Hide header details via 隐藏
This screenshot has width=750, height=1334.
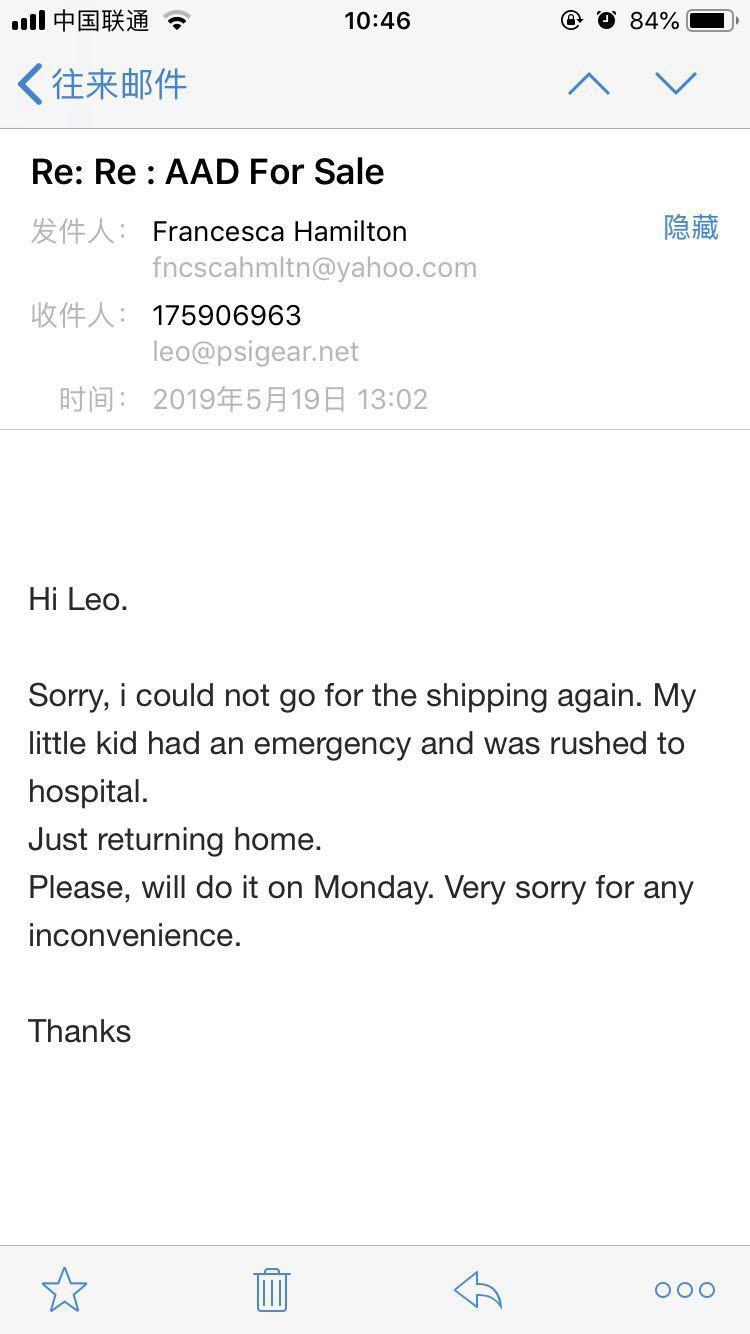click(x=691, y=228)
